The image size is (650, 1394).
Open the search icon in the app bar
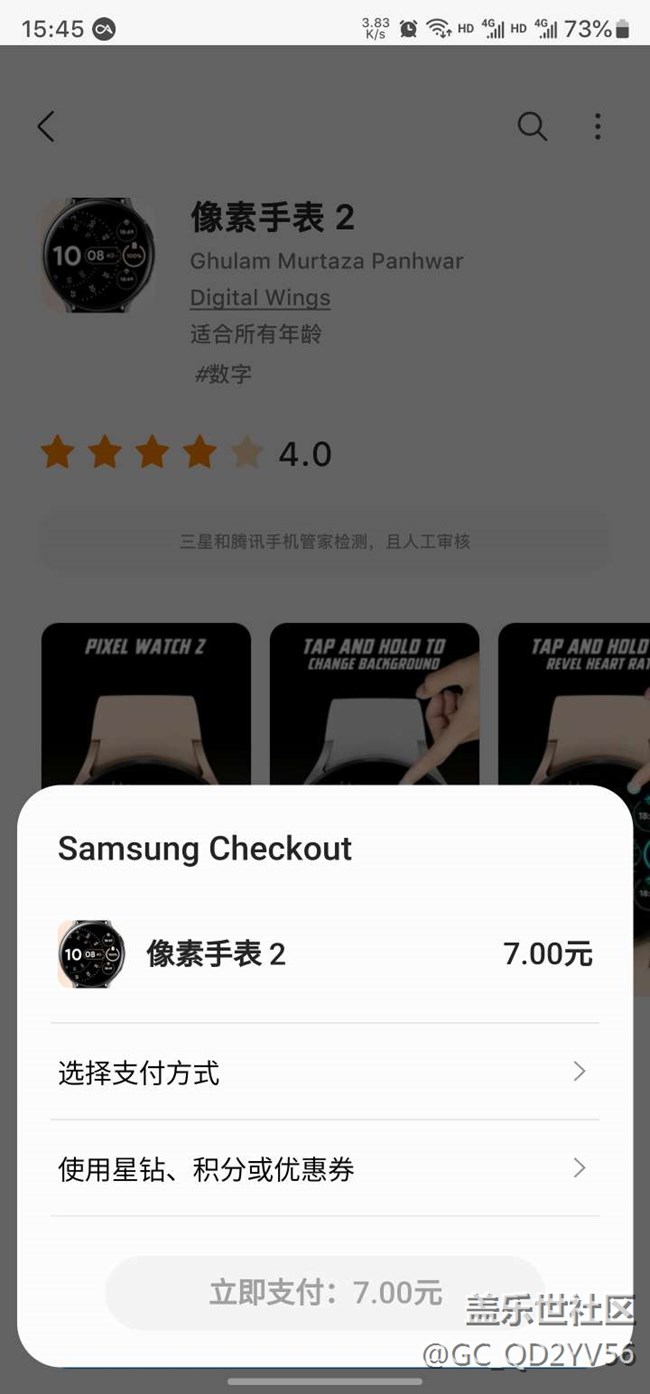pyautogui.click(x=531, y=127)
